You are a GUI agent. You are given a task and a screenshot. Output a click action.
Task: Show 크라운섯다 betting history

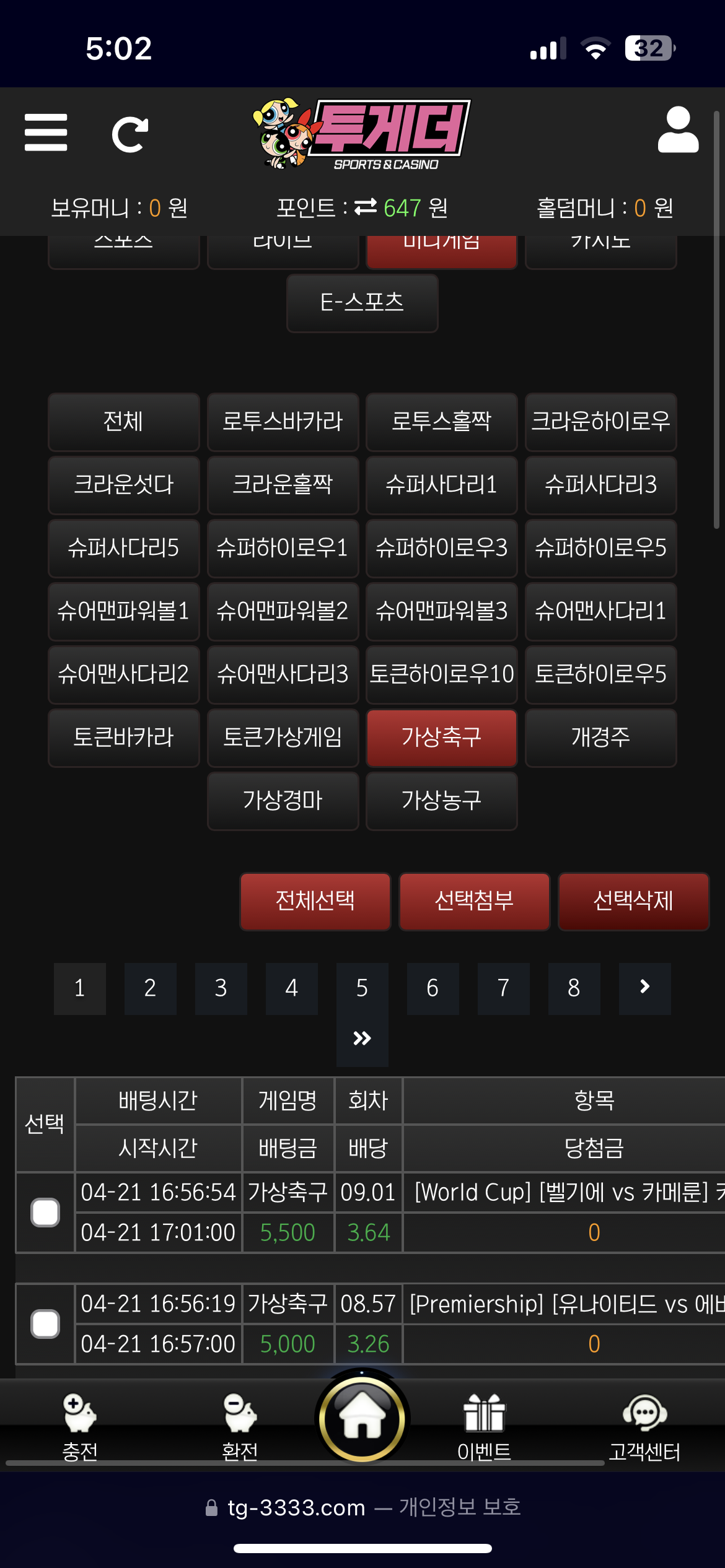tap(123, 485)
